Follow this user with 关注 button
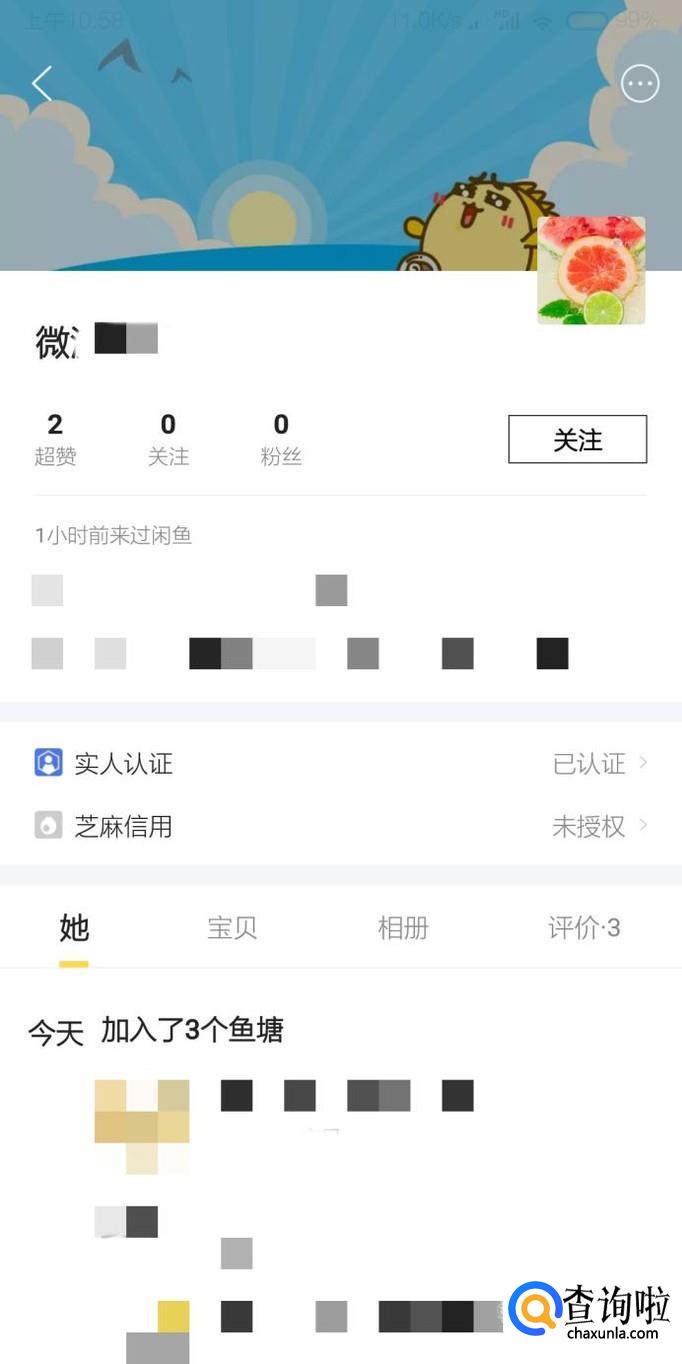 click(577, 440)
